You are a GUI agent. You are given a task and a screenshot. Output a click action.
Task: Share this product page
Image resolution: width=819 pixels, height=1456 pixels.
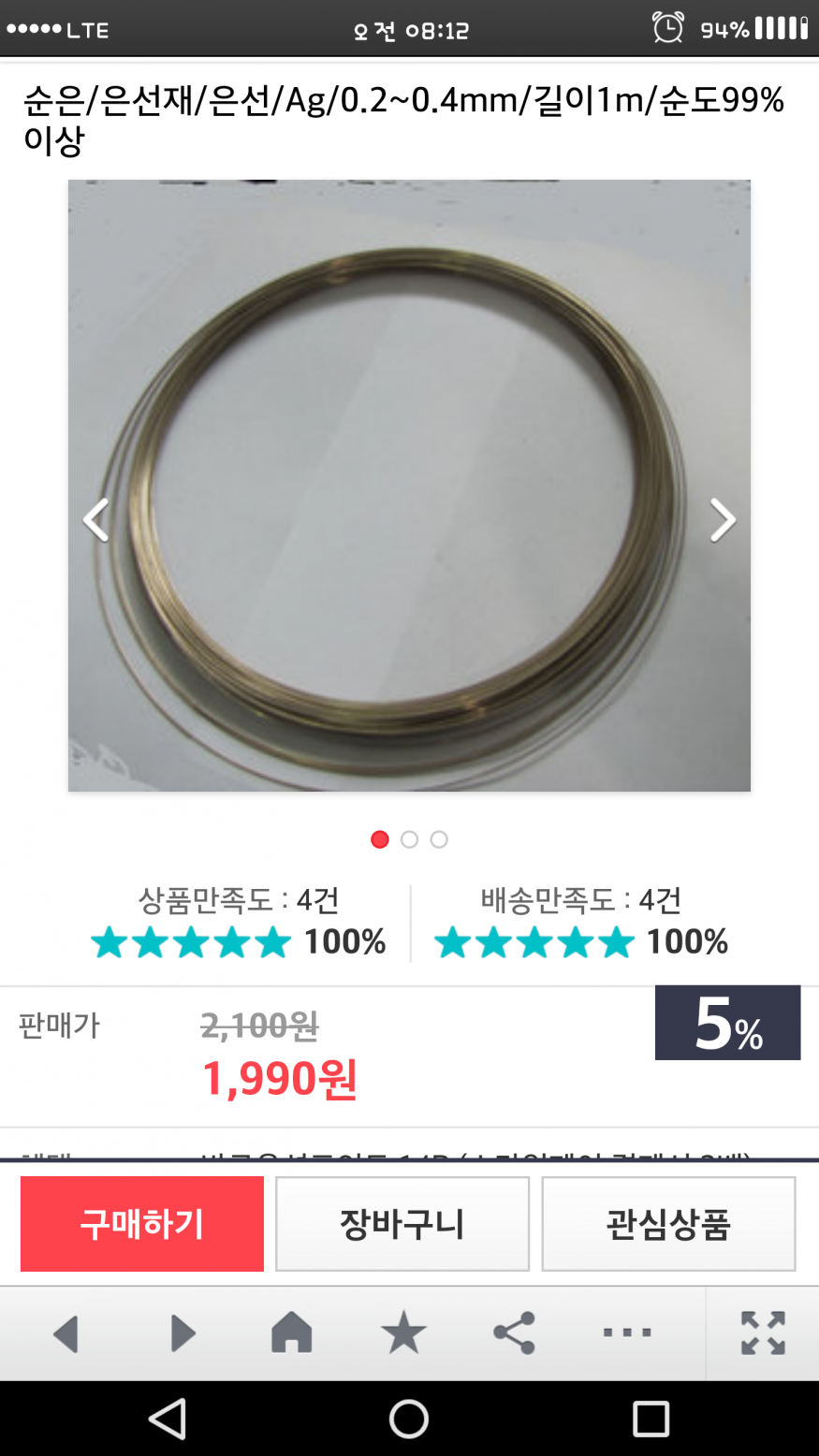[x=515, y=1332]
